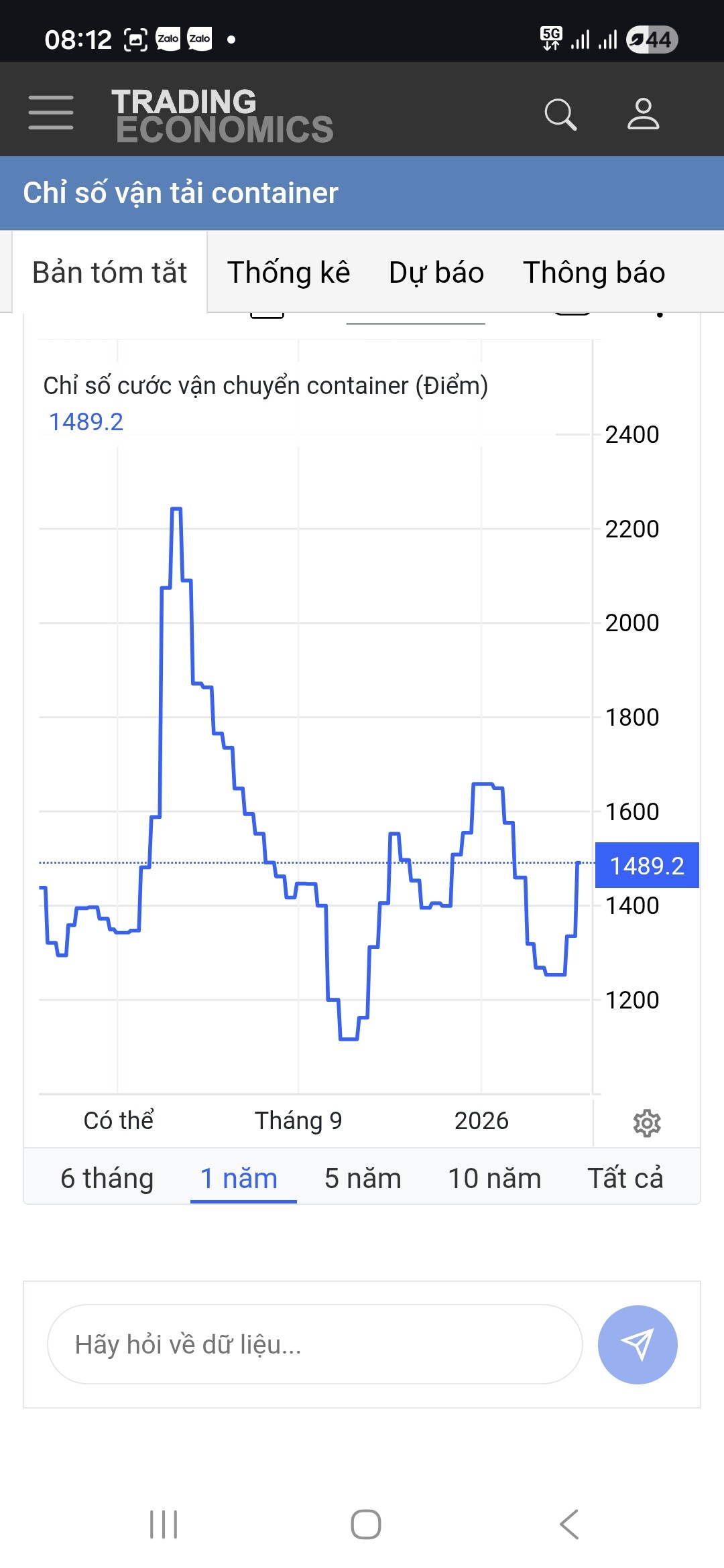Show the Tất cả chart range
Screen dimensions: 724x1568
(625, 1178)
